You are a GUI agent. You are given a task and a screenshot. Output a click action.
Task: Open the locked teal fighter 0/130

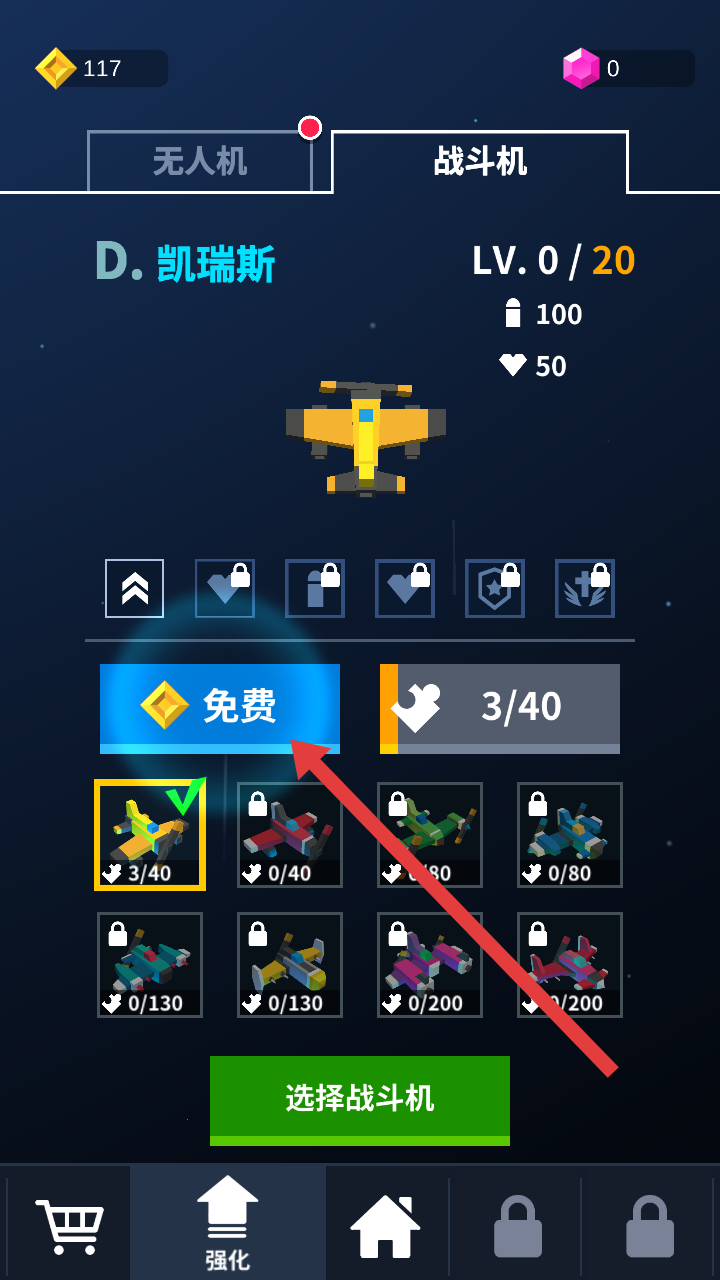coord(150,965)
